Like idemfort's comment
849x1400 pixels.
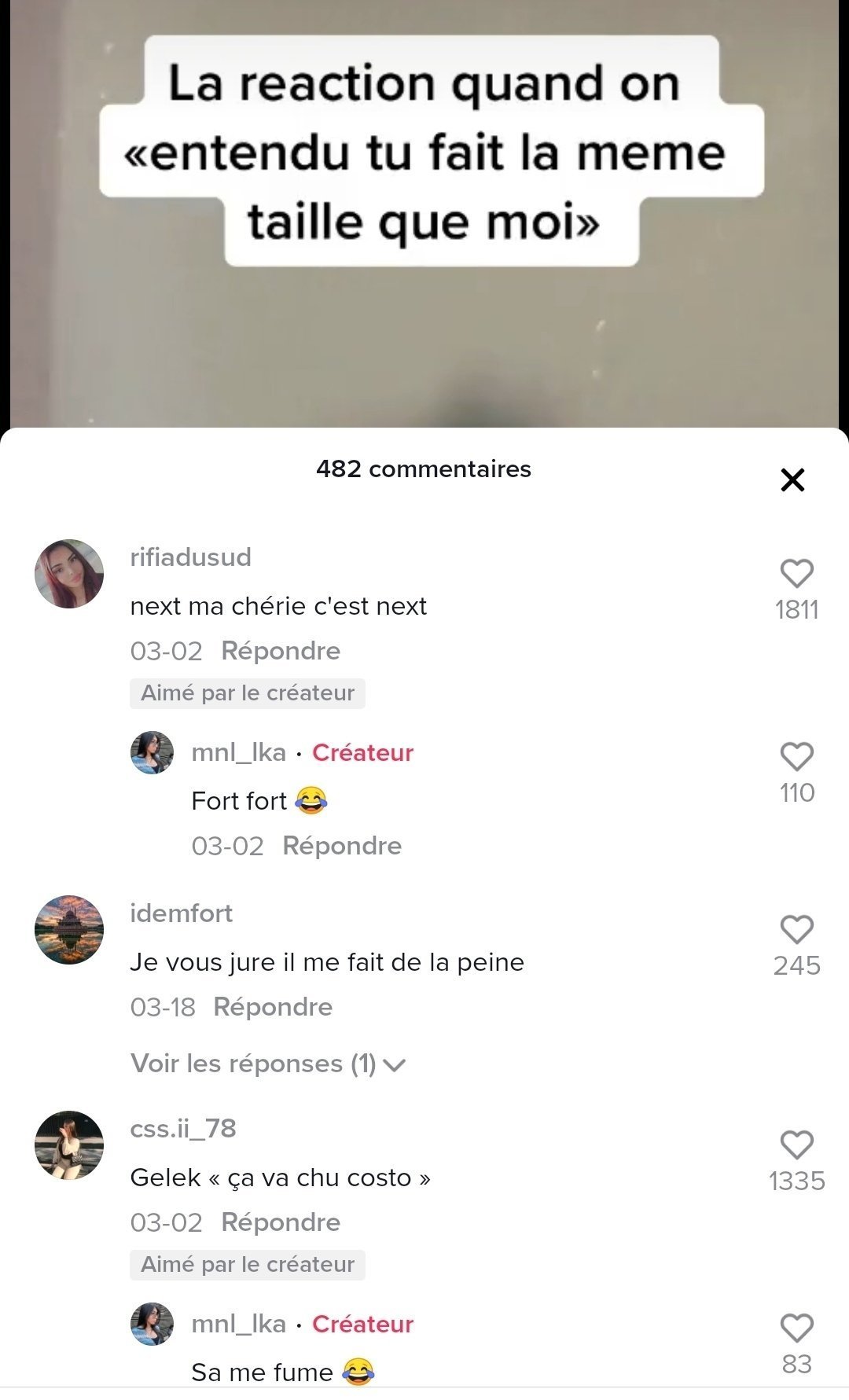[x=796, y=930]
